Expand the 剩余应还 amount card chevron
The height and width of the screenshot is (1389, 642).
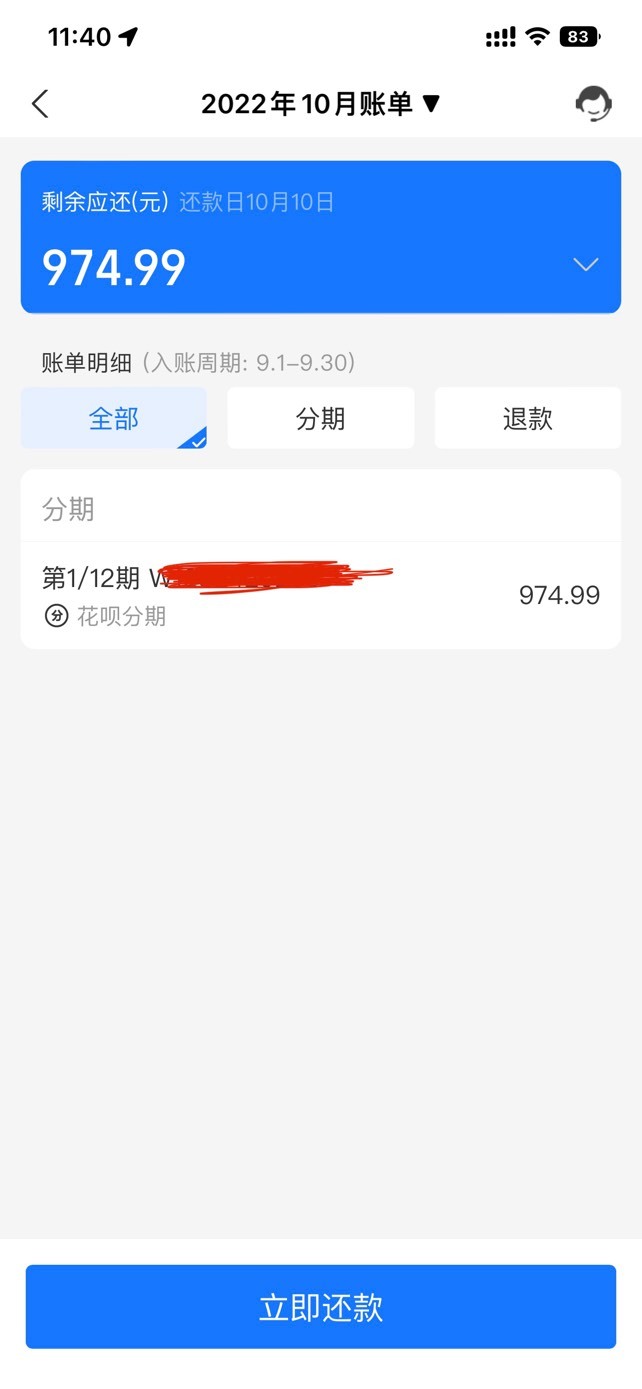click(x=585, y=265)
